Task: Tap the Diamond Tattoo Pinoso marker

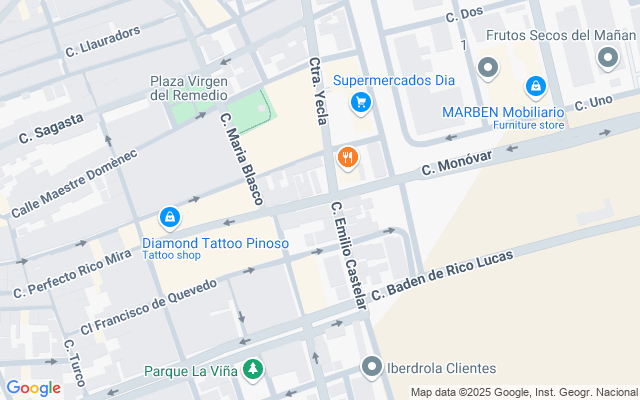Action: click(170, 217)
